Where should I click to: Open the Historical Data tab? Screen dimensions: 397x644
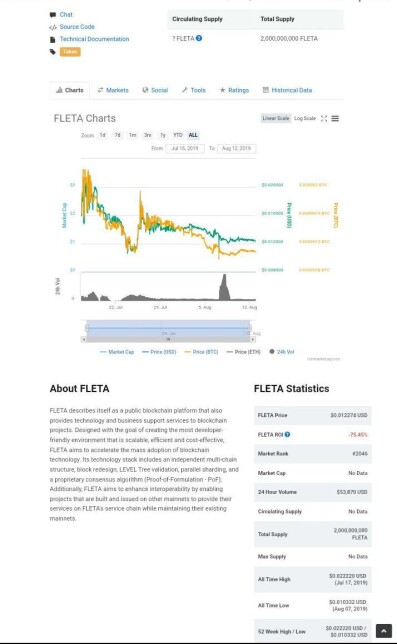click(287, 90)
